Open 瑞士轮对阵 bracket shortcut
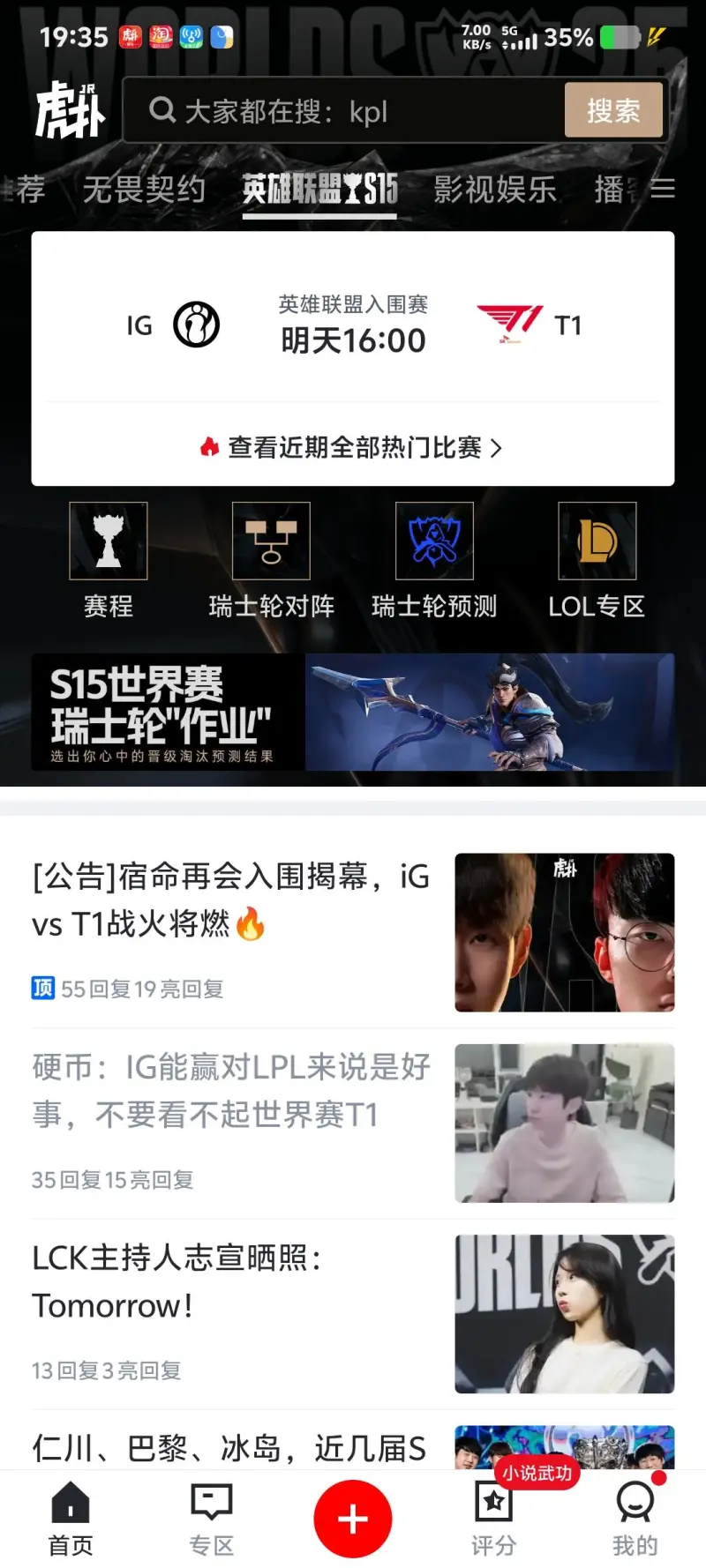 click(x=271, y=559)
